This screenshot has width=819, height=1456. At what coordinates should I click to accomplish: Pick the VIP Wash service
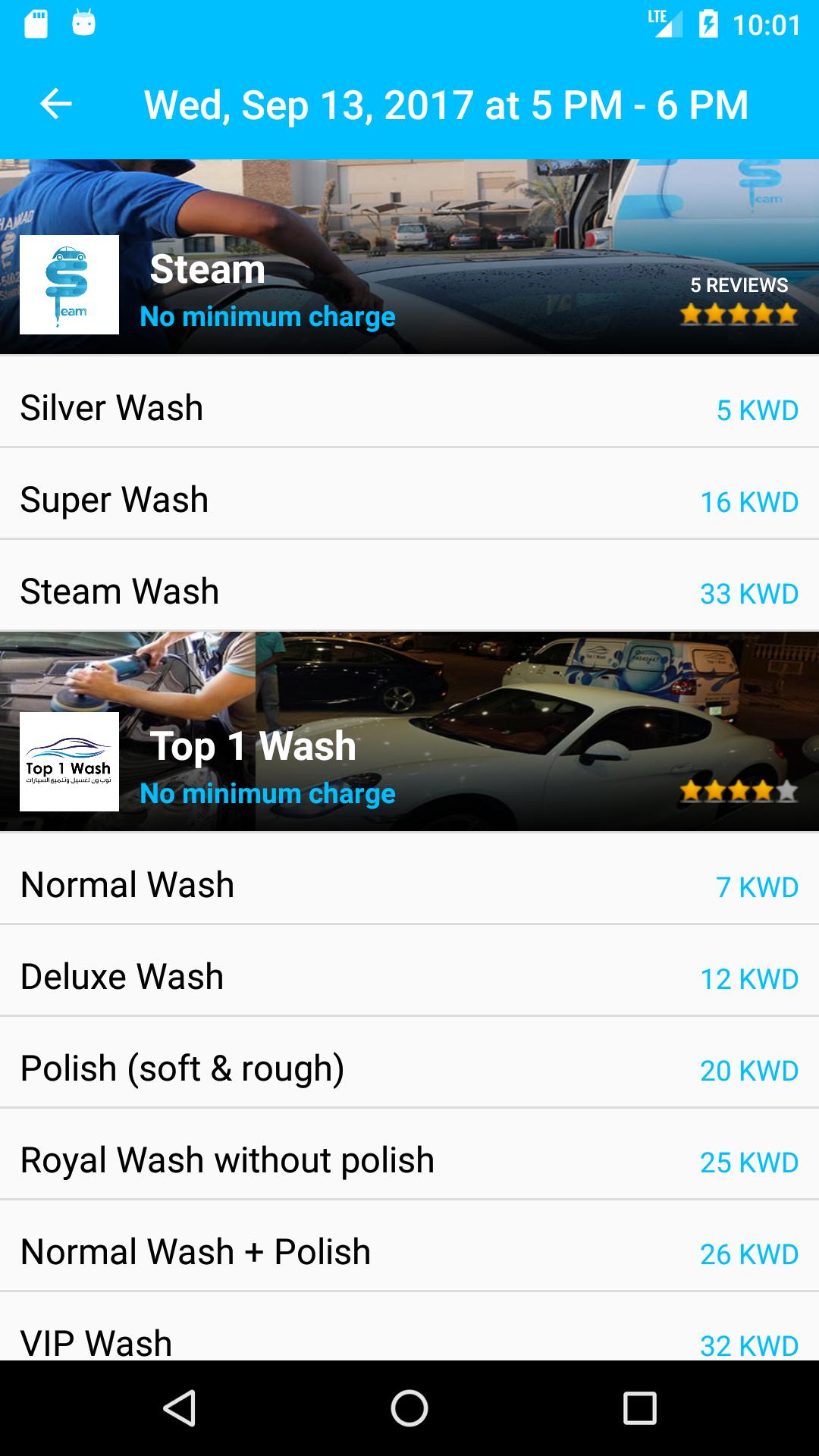click(409, 1339)
